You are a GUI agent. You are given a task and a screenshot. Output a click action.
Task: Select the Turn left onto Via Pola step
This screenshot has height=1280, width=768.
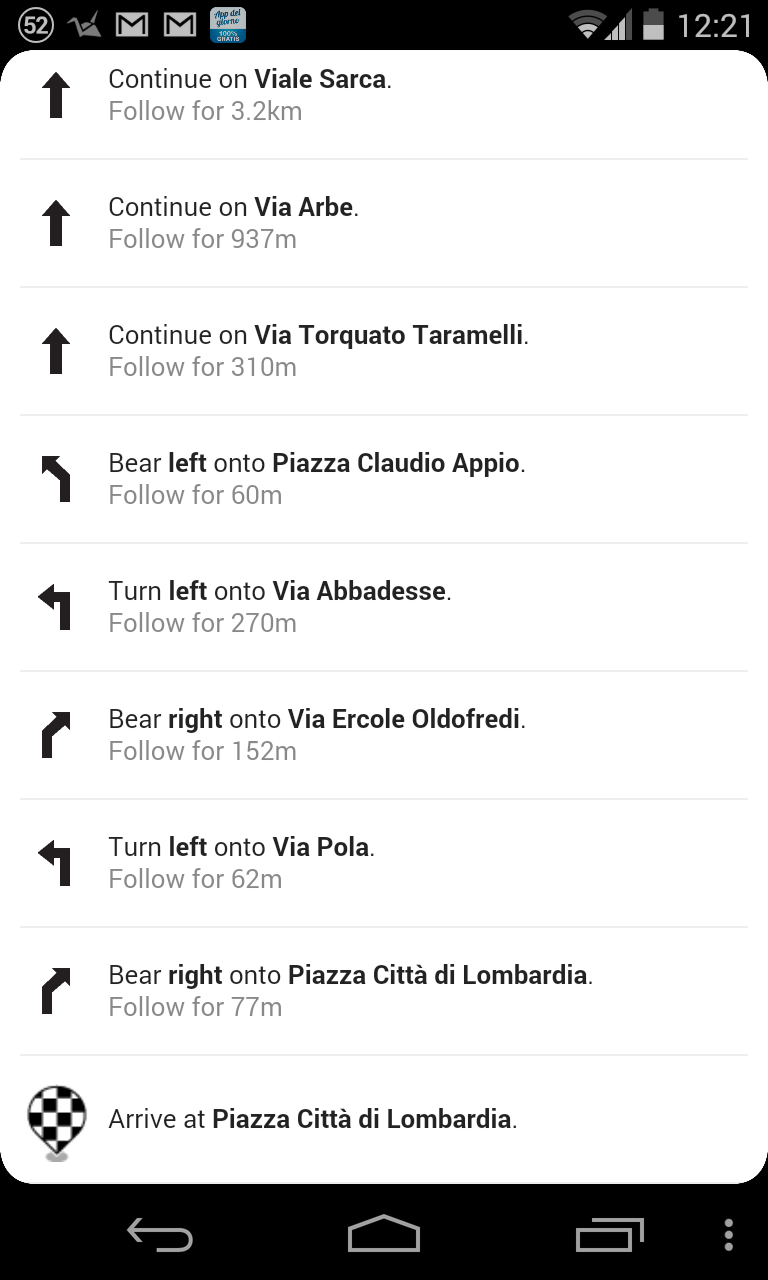click(x=384, y=863)
